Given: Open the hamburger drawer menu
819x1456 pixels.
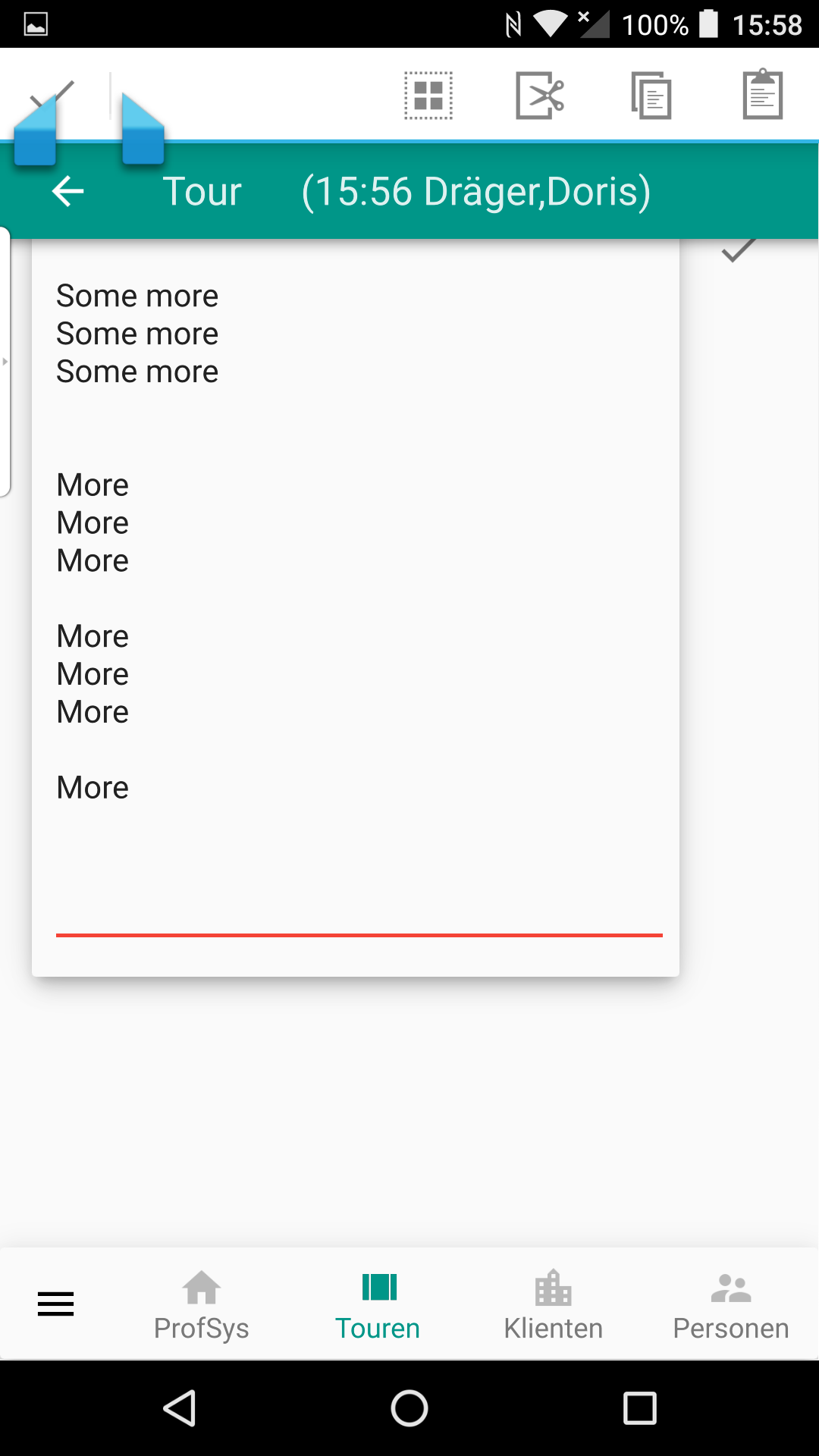Looking at the screenshot, I should tap(55, 1304).
